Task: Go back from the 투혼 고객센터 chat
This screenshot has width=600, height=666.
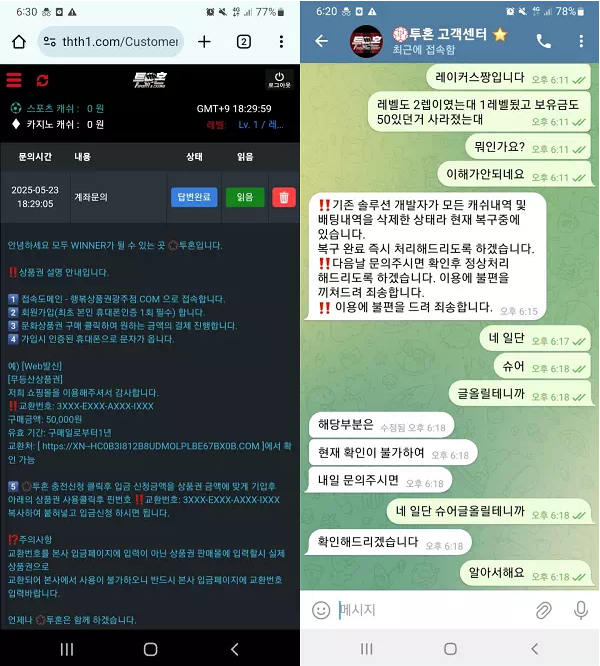Action: (x=321, y=41)
